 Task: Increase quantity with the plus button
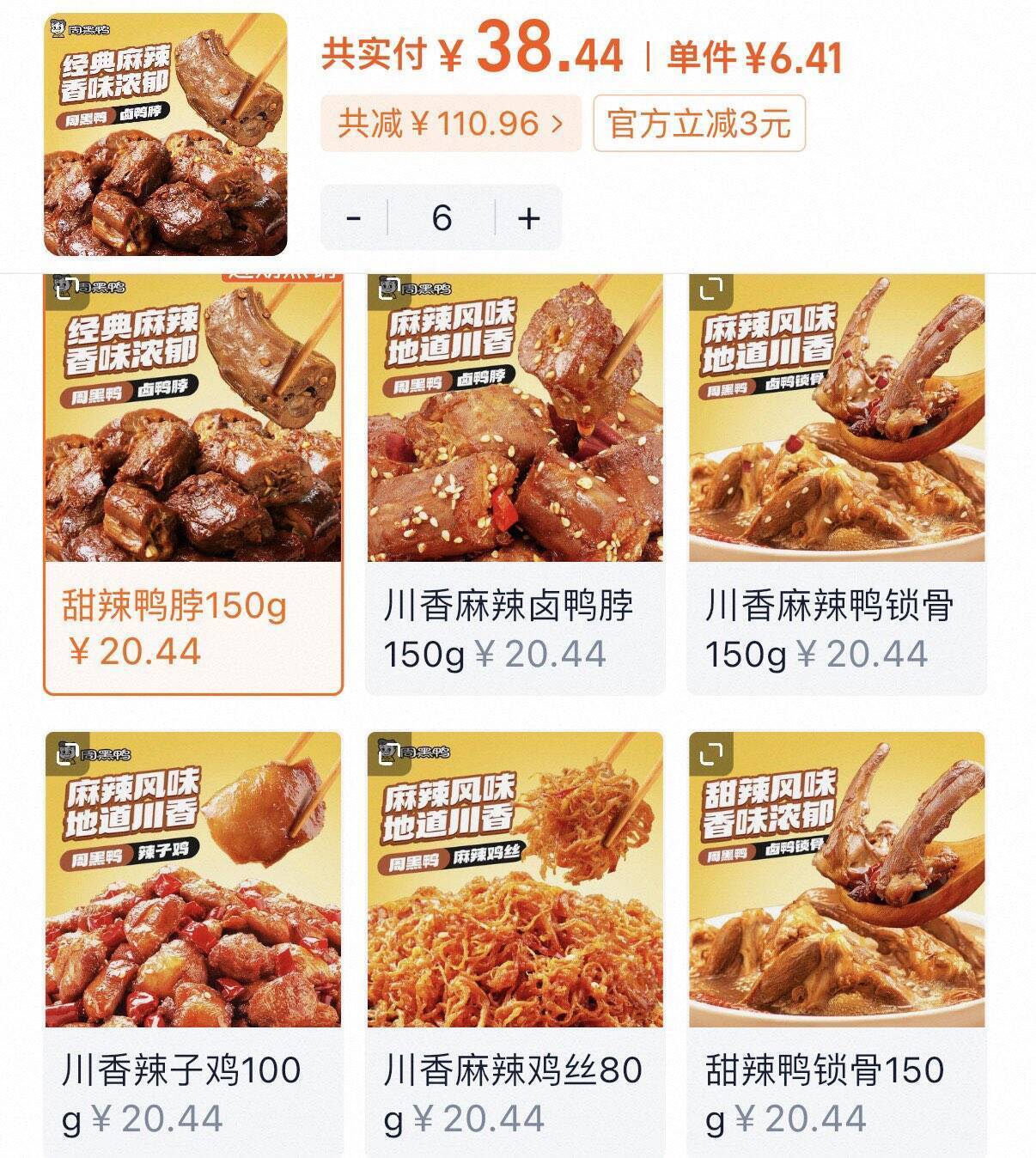(529, 218)
